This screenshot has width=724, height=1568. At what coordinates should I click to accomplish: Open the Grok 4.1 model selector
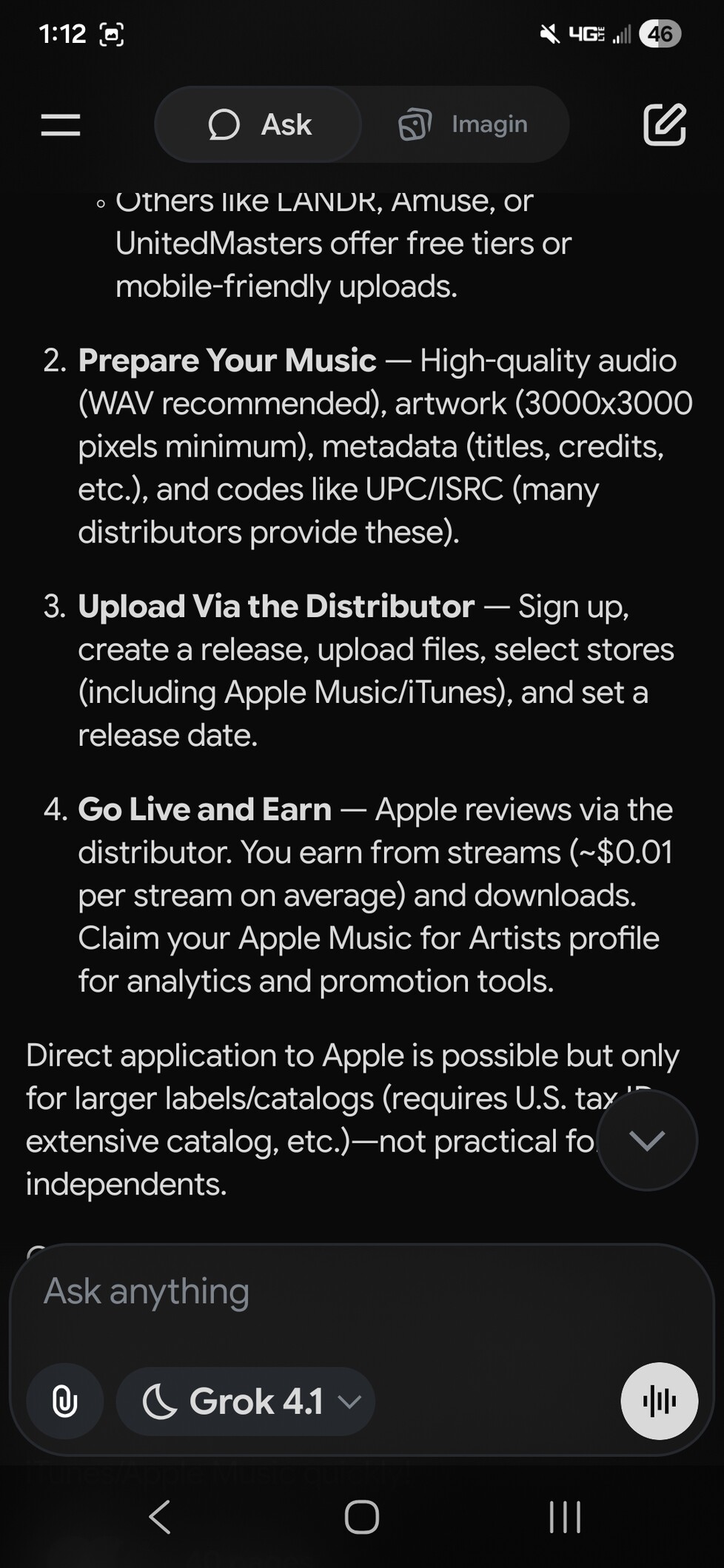(x=247, y=1401)
